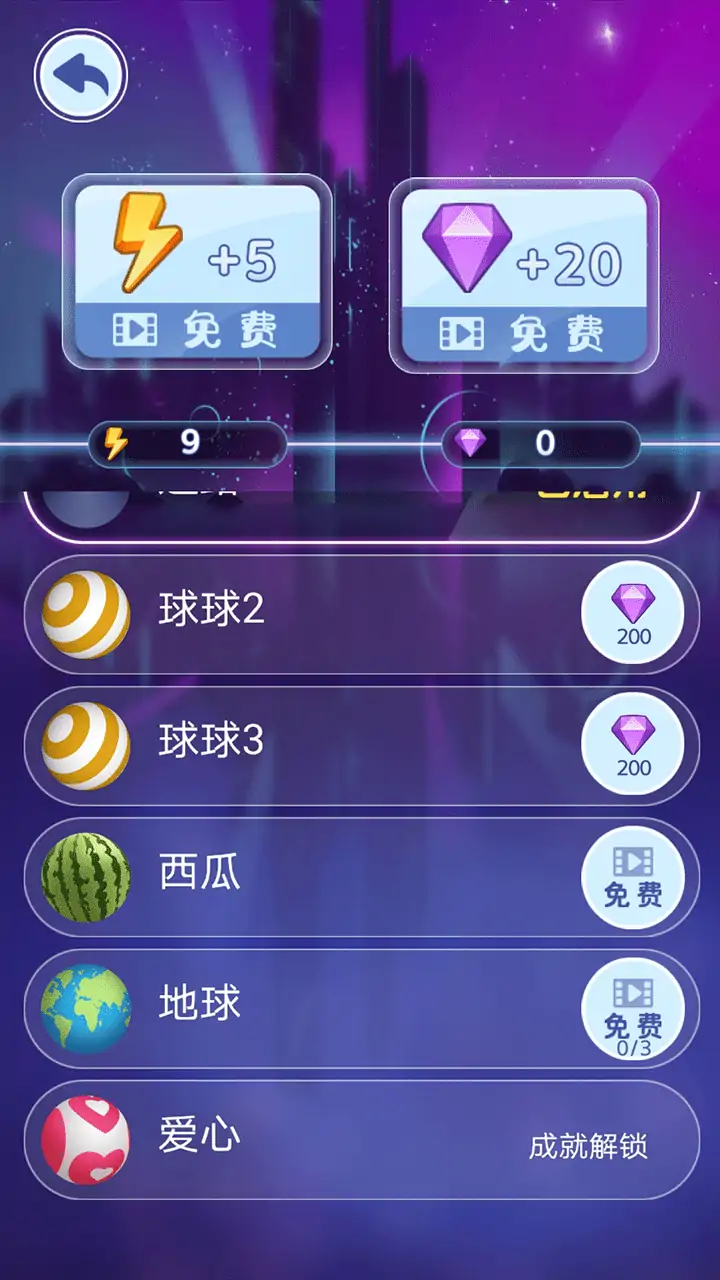720x1280 pixels.
Task: Select the 爱心 ball row
Action: (360, 1139)
